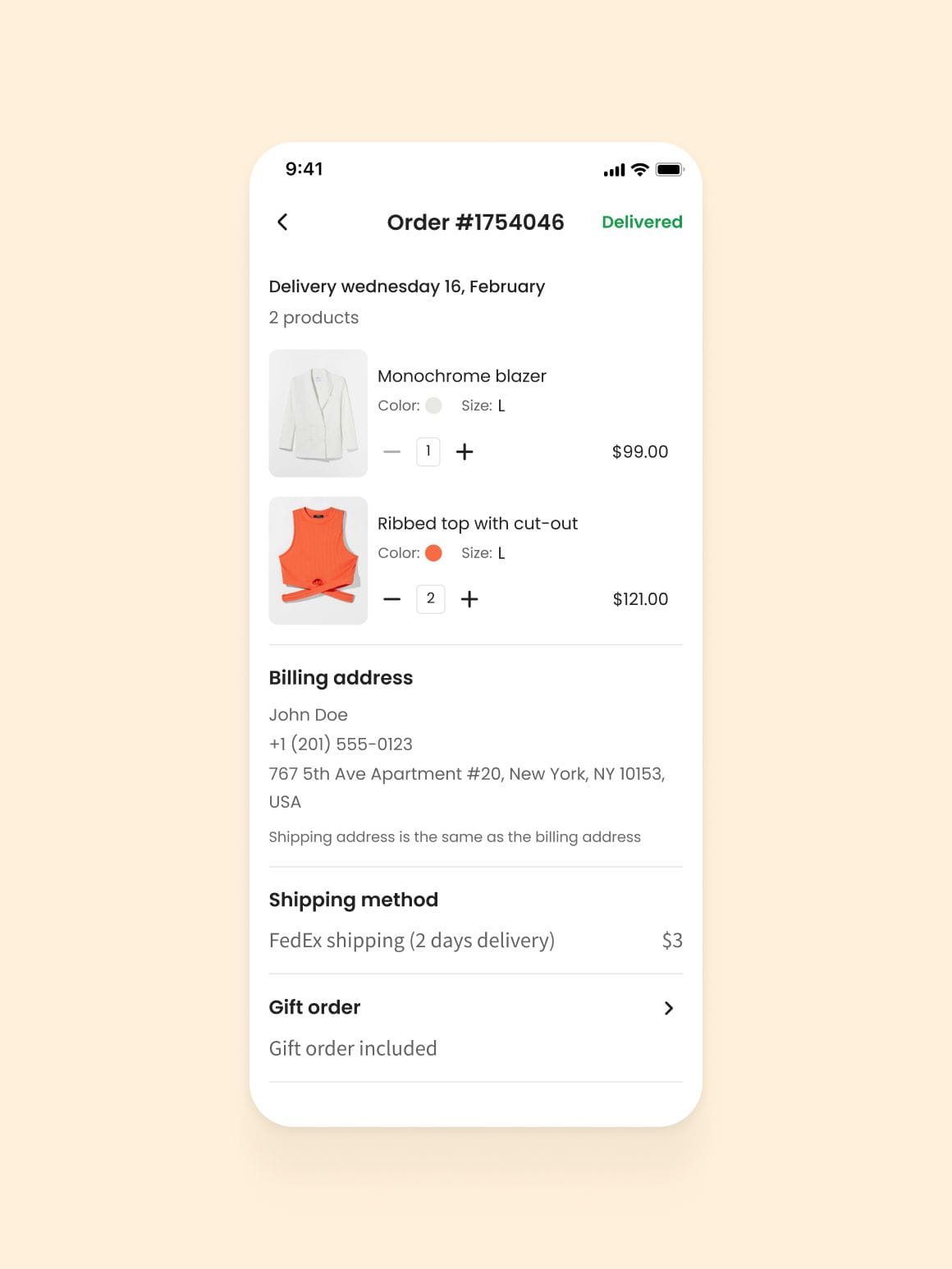Open the Ribbed top product image

pos(318,561)
